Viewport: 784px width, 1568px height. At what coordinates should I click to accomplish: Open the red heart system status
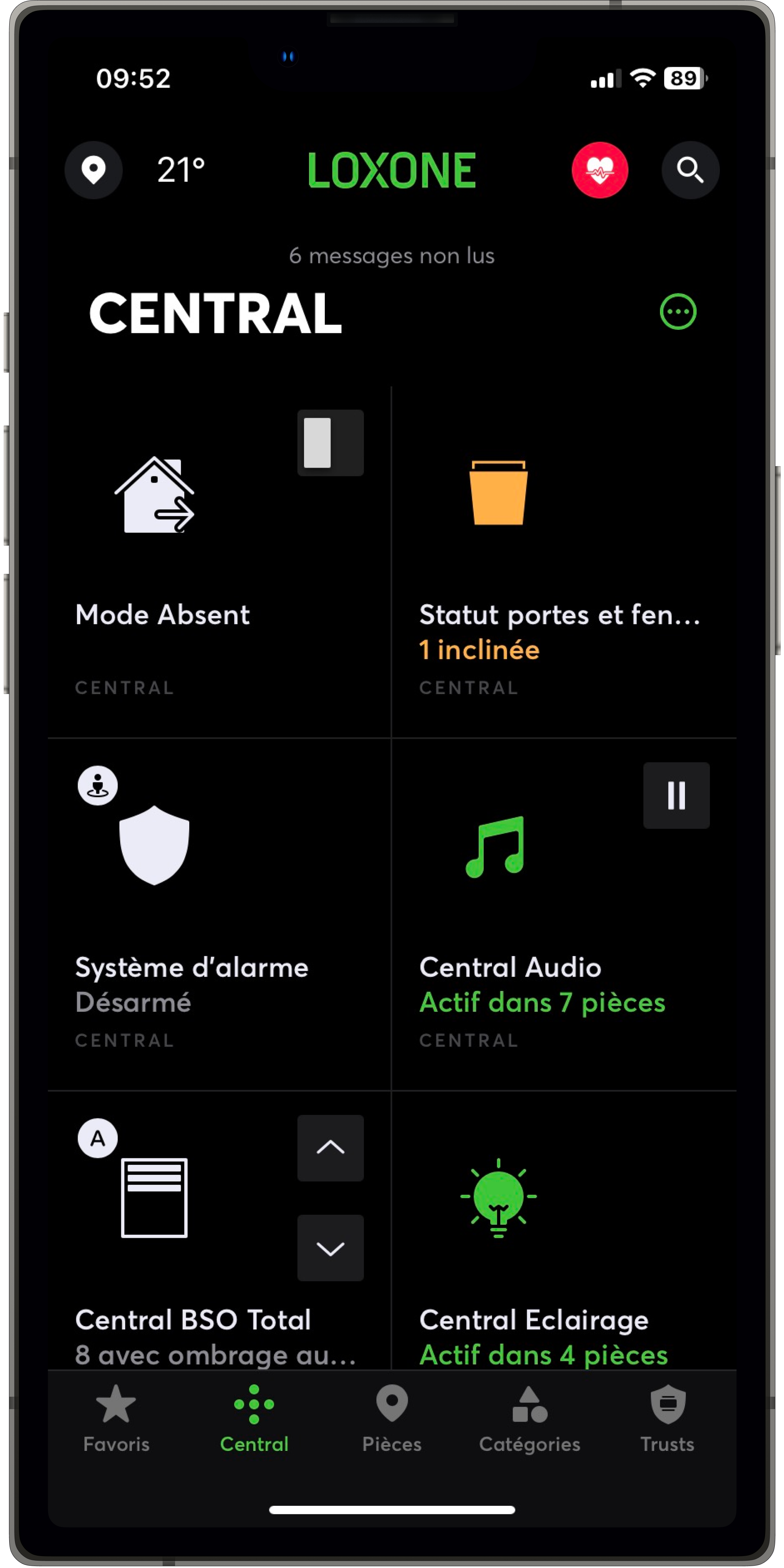pyautogui.click(x=600, y=170)
